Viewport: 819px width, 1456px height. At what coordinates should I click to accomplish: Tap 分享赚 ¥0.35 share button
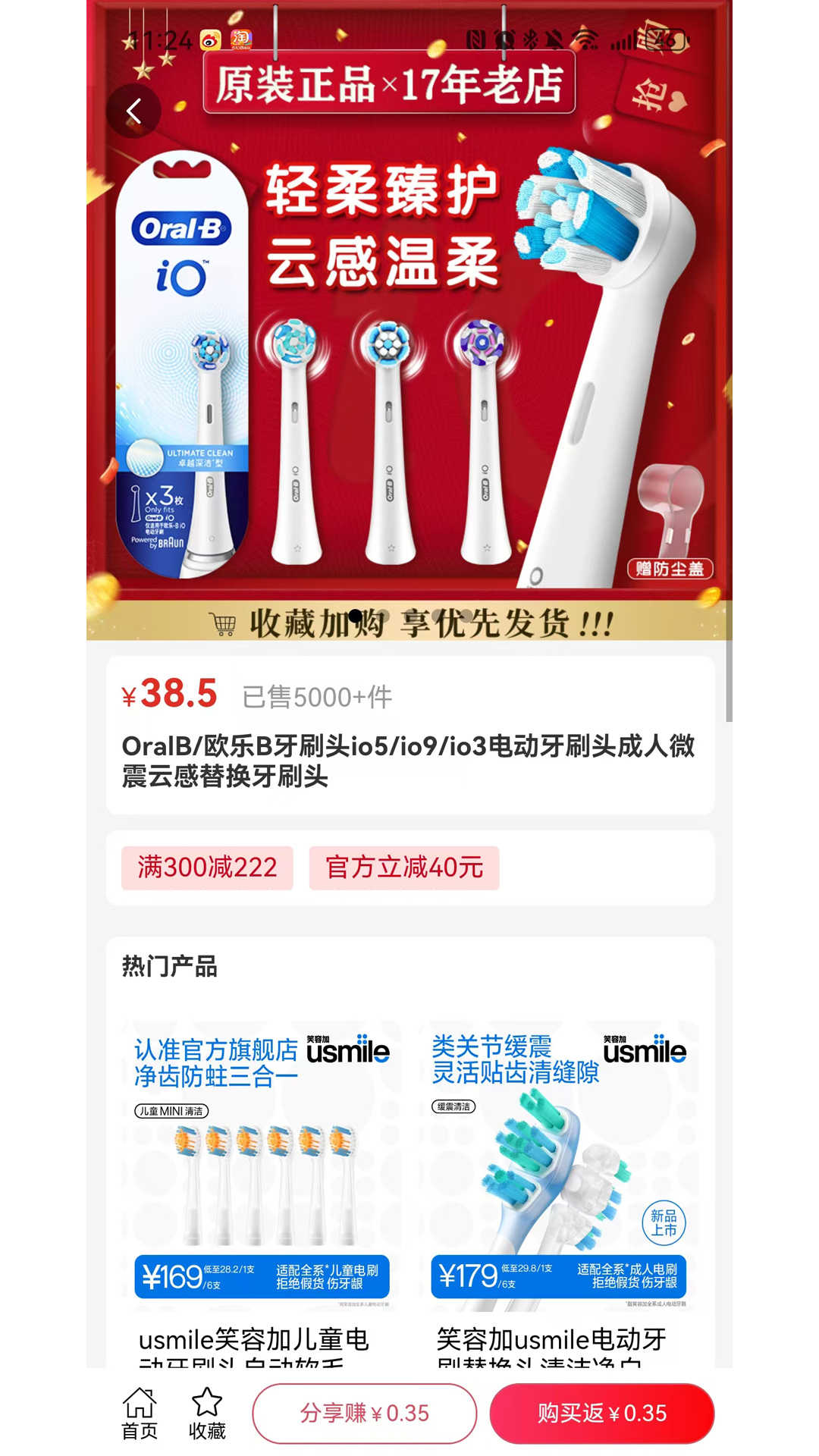[365, 1414]
